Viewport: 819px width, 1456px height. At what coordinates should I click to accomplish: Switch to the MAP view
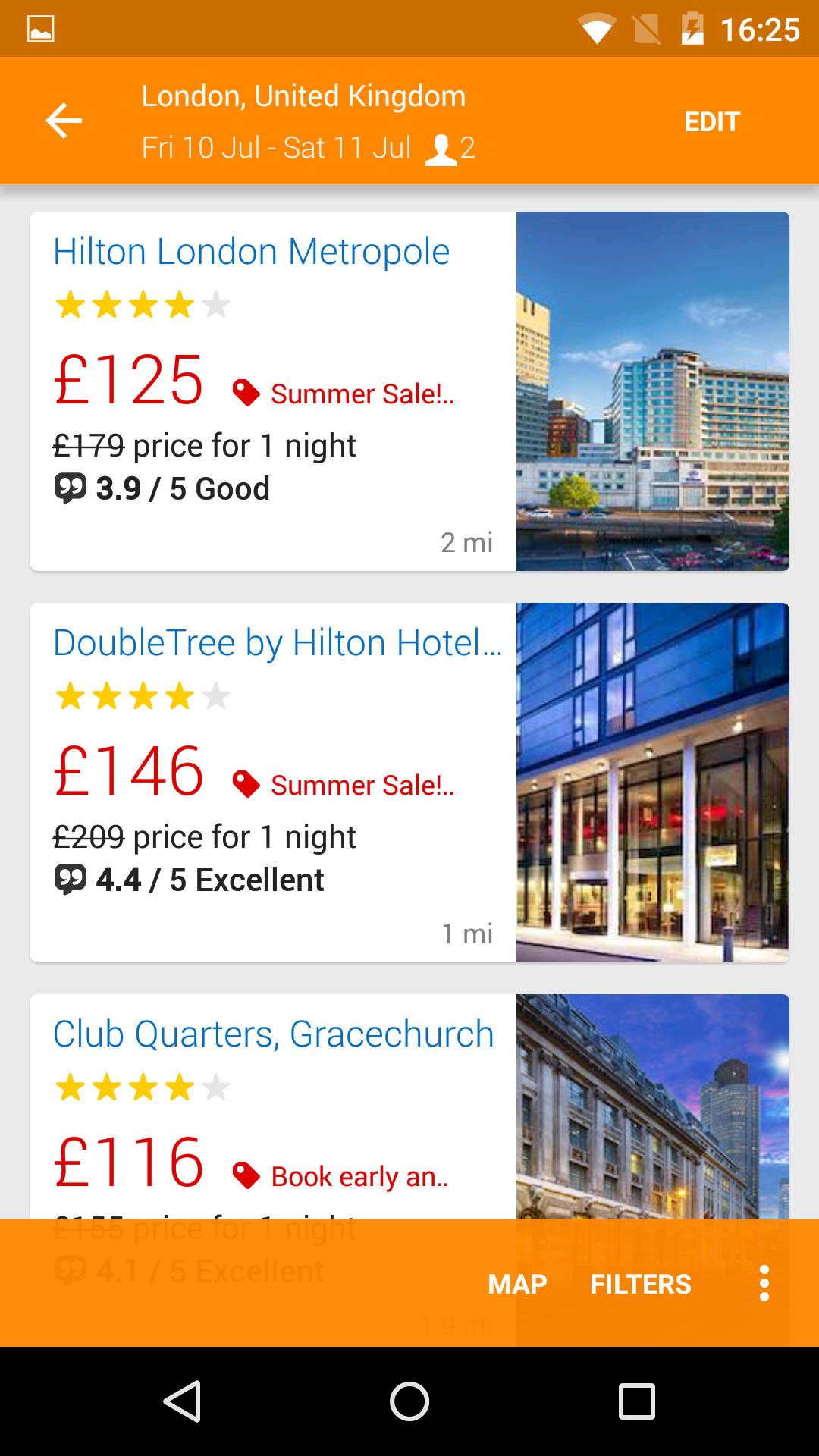[x=517, y=1283]
